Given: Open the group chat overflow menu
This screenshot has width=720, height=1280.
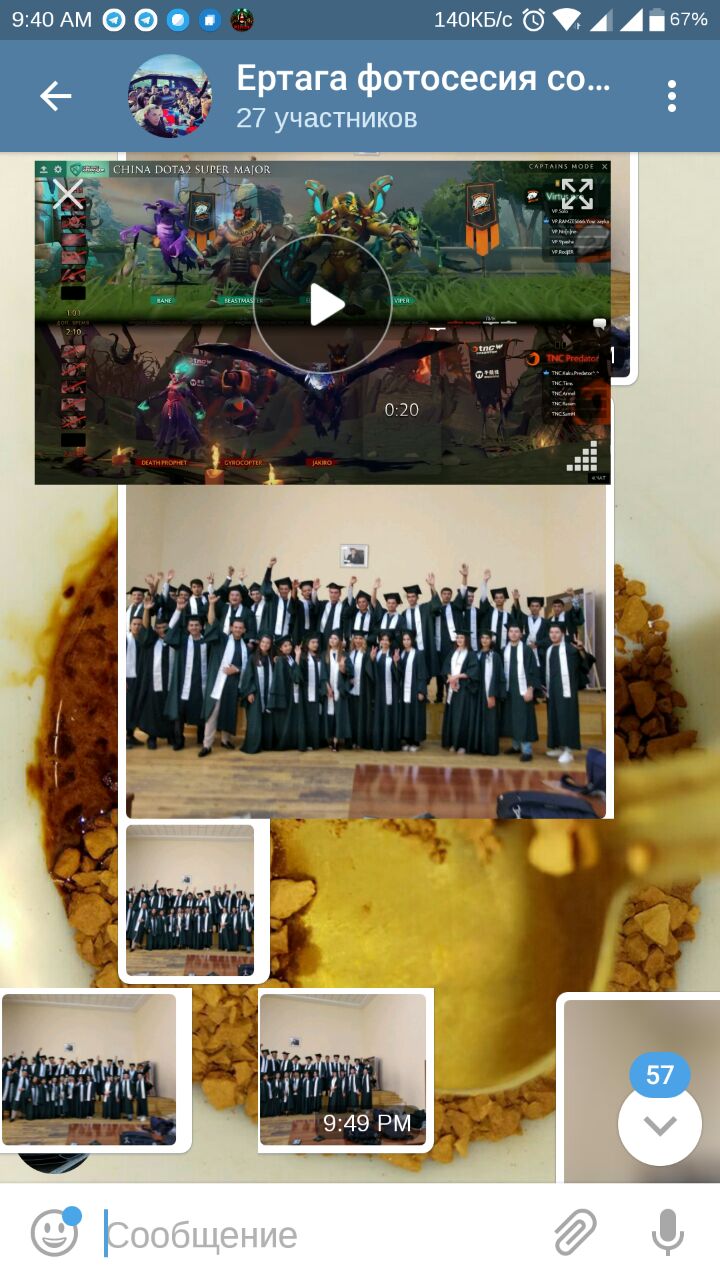Looking at the screenshot, I should (x=671, y=97).
